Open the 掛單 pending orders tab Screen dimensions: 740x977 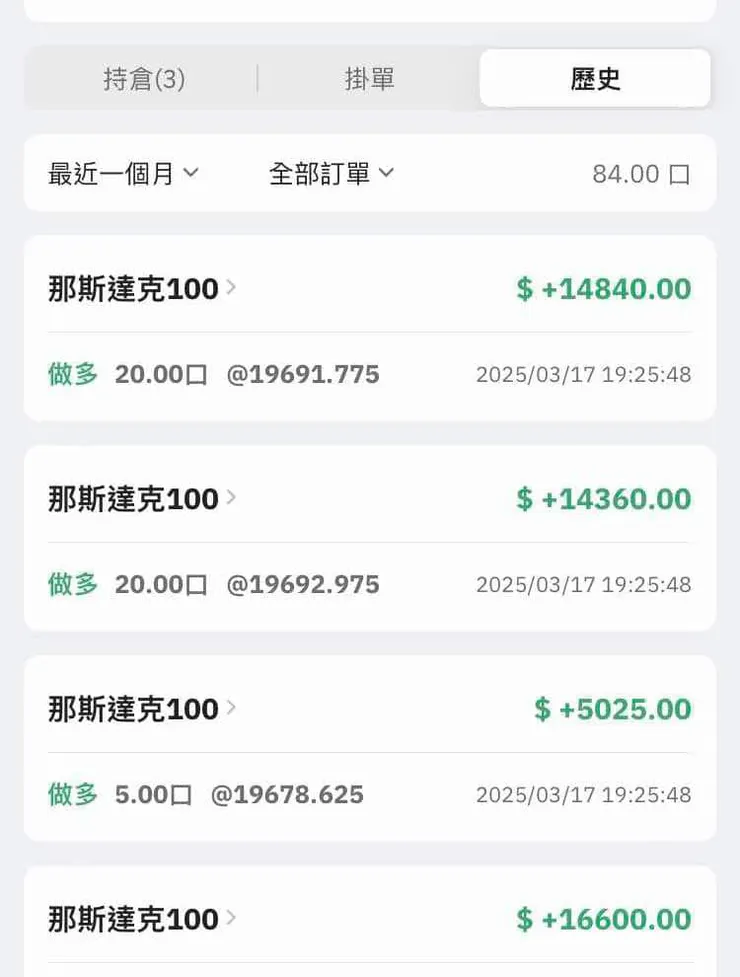[370, 78]
